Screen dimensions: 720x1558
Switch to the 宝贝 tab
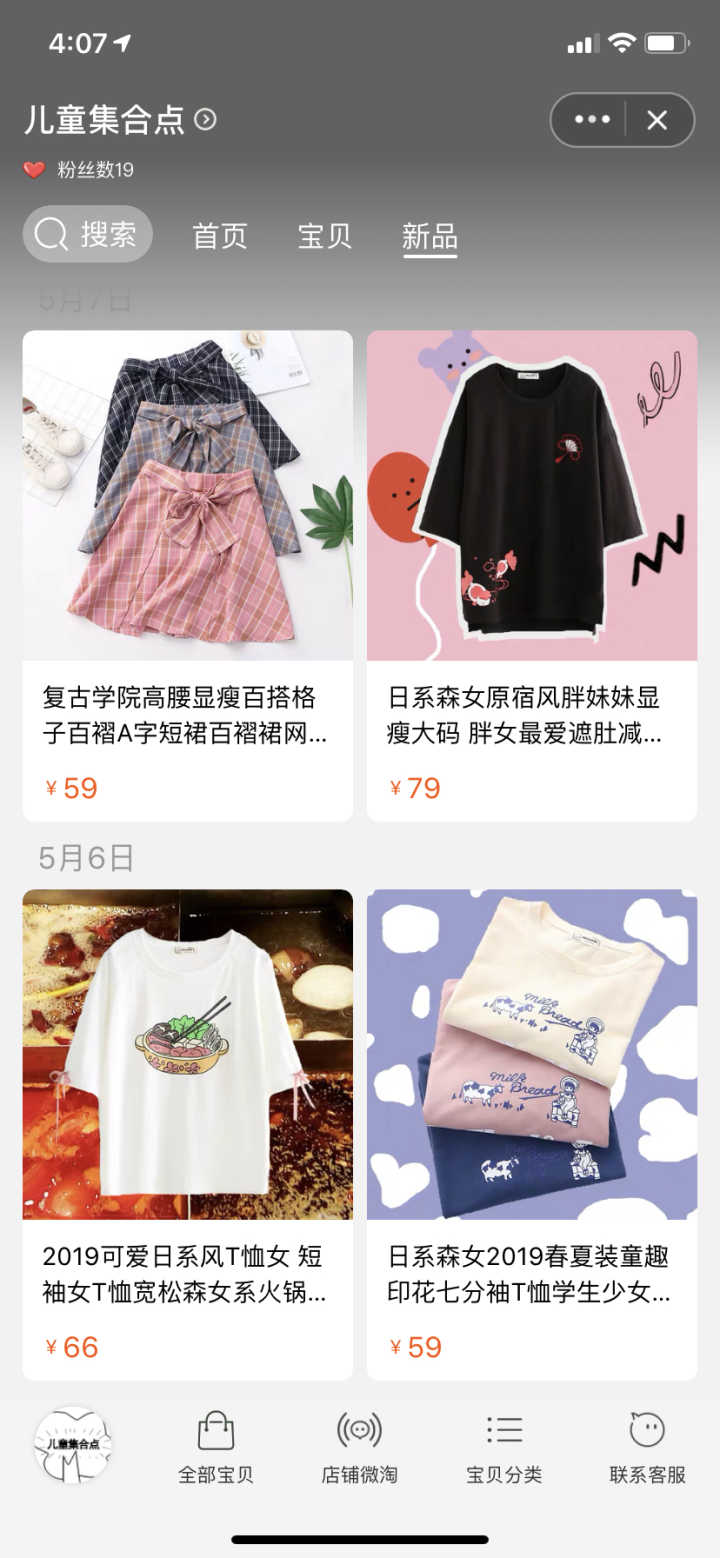click(x=324, y=236)
